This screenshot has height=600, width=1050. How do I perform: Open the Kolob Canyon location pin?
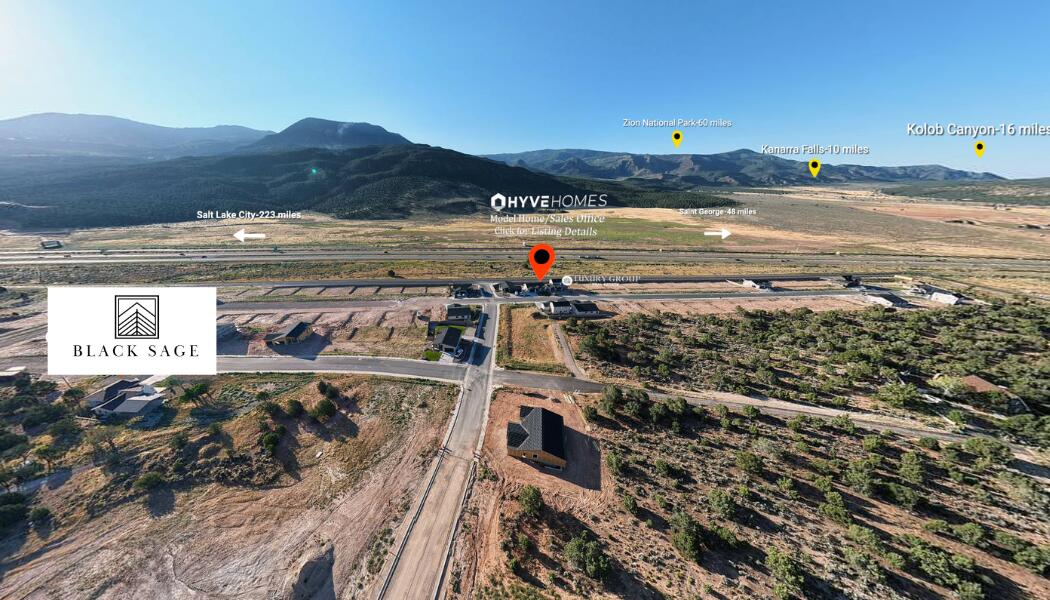point(979,148)
